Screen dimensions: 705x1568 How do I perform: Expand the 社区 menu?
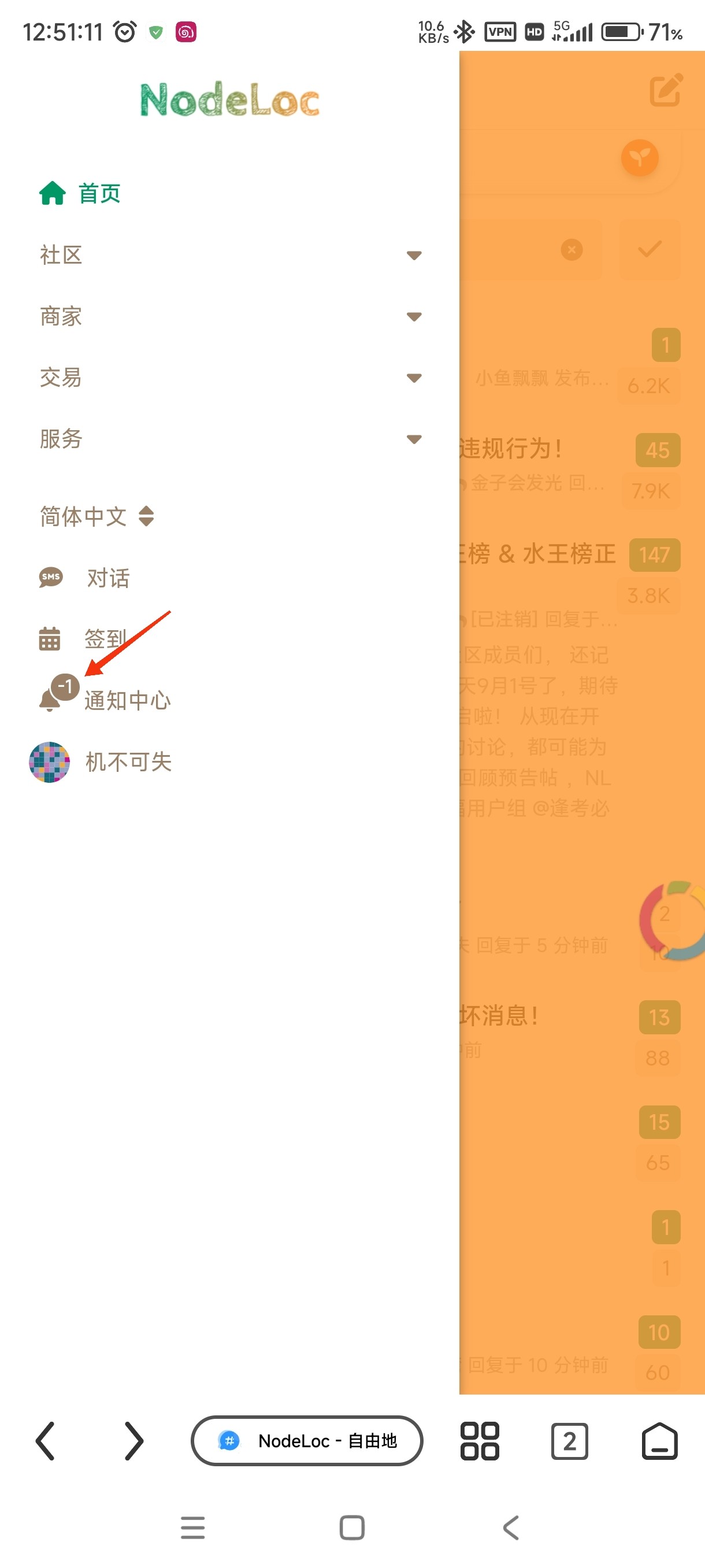(230, 255)
